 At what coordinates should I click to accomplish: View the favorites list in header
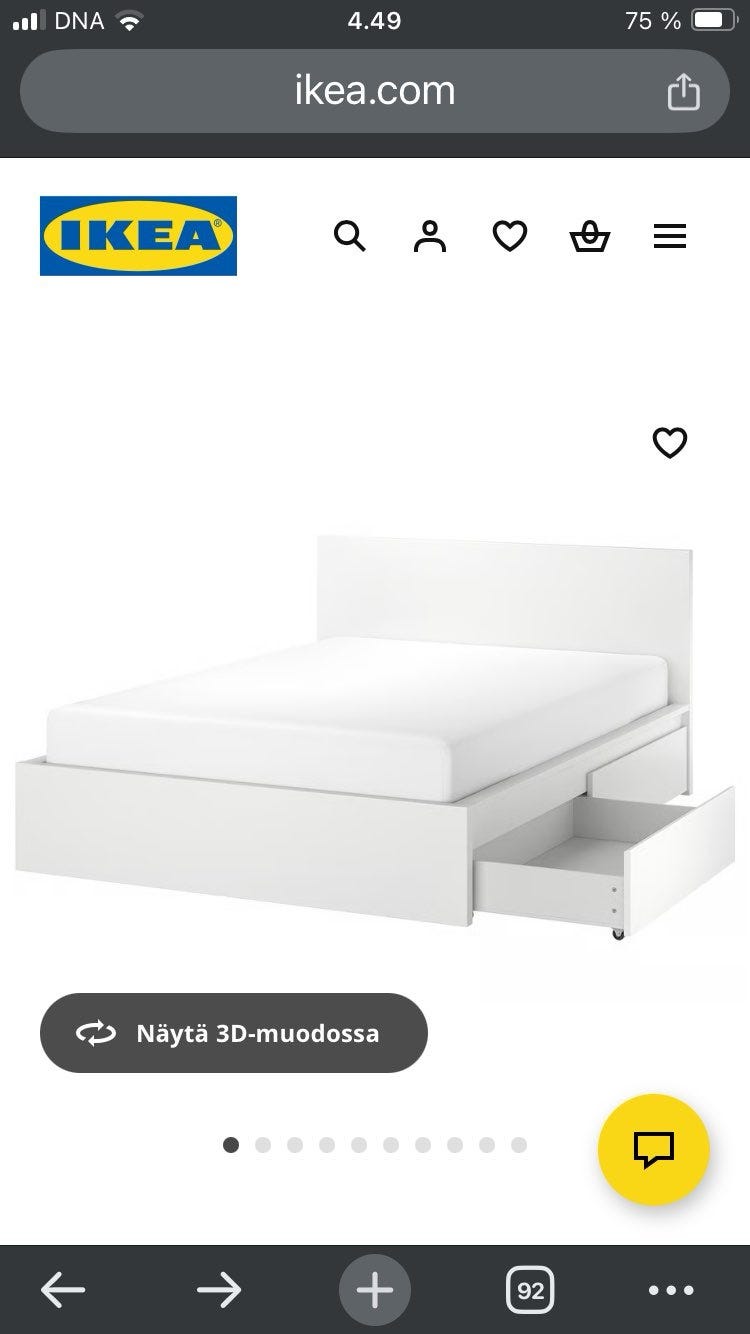click(x=510, y=237)
